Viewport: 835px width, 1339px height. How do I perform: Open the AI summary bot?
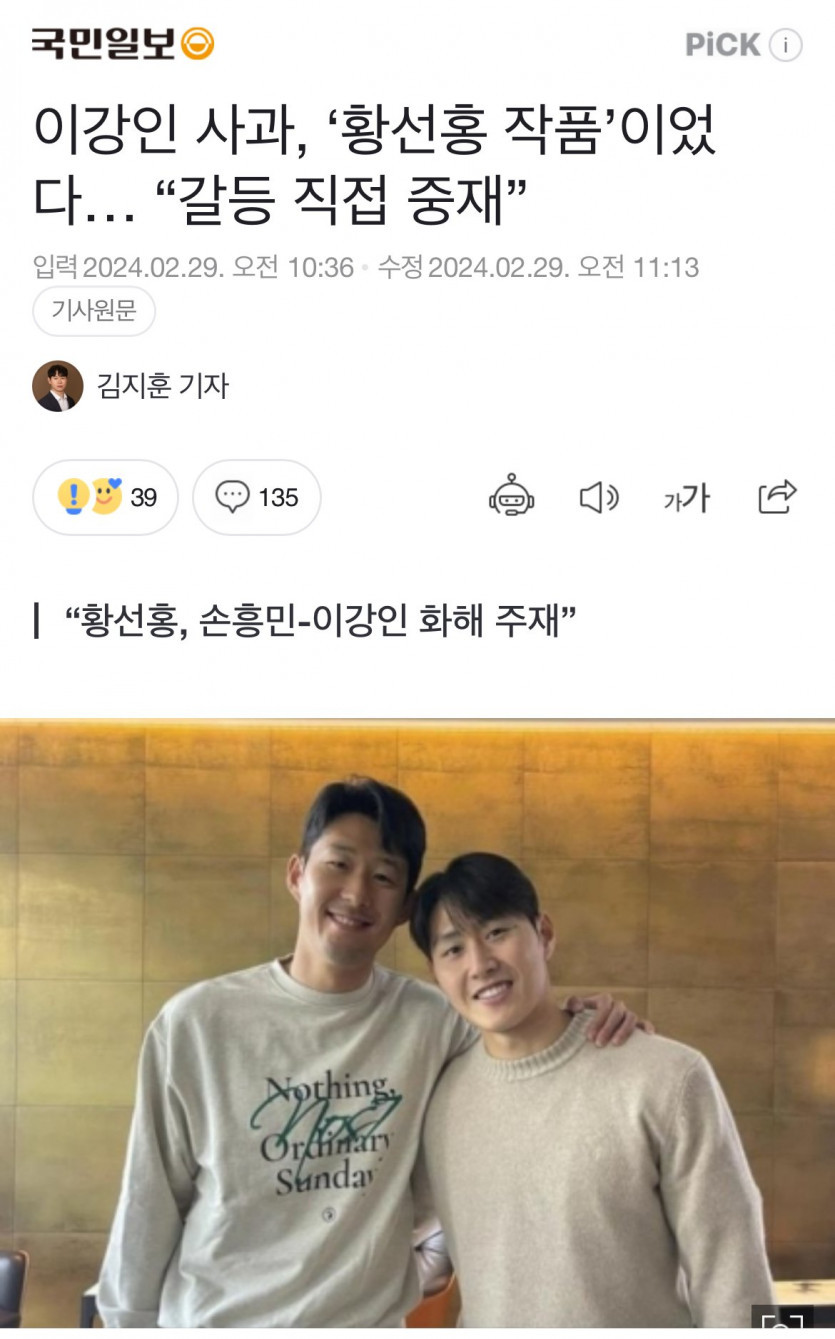click(511, 496)
